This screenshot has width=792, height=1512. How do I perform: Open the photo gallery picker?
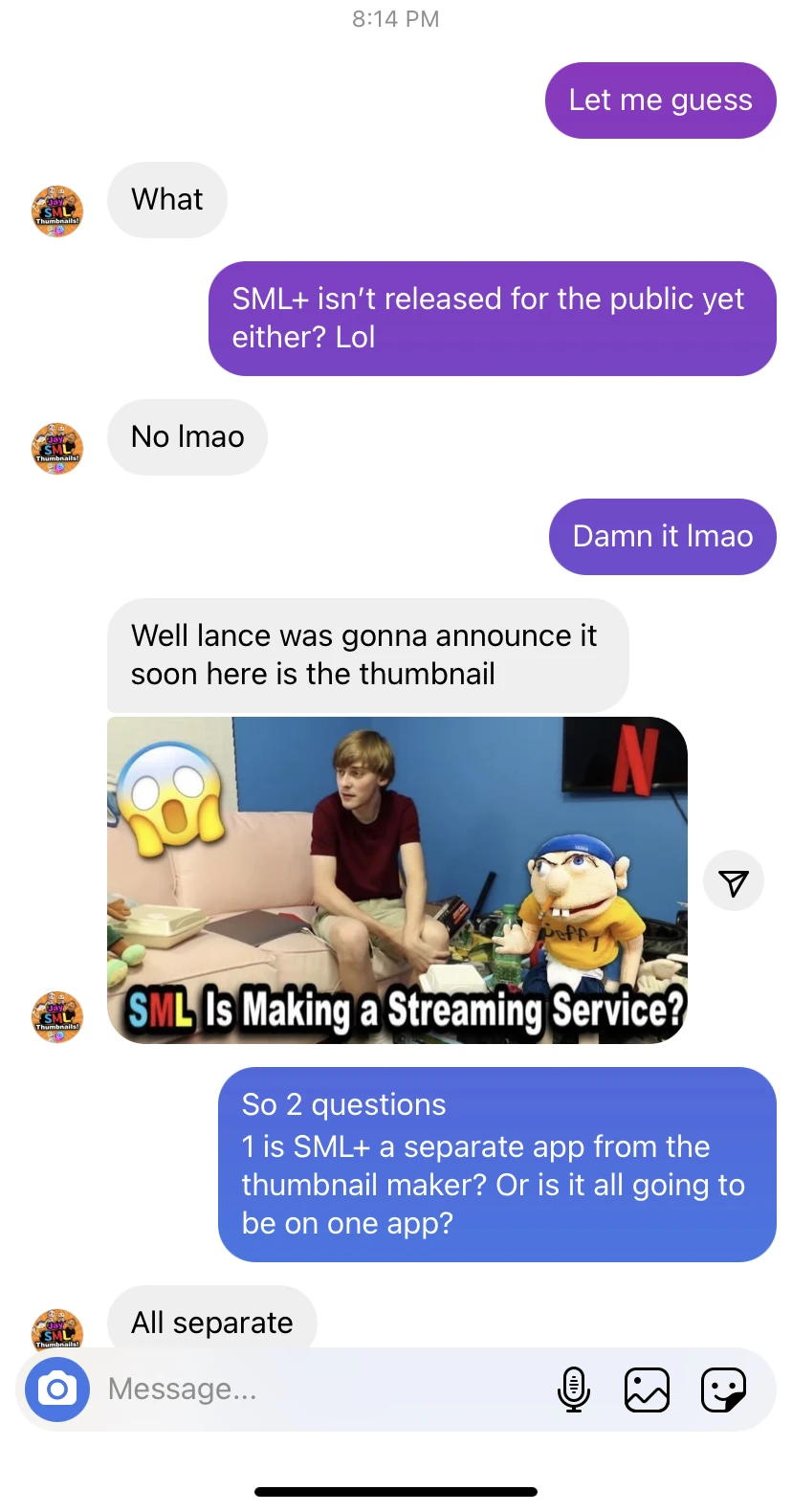(647, 1390)
